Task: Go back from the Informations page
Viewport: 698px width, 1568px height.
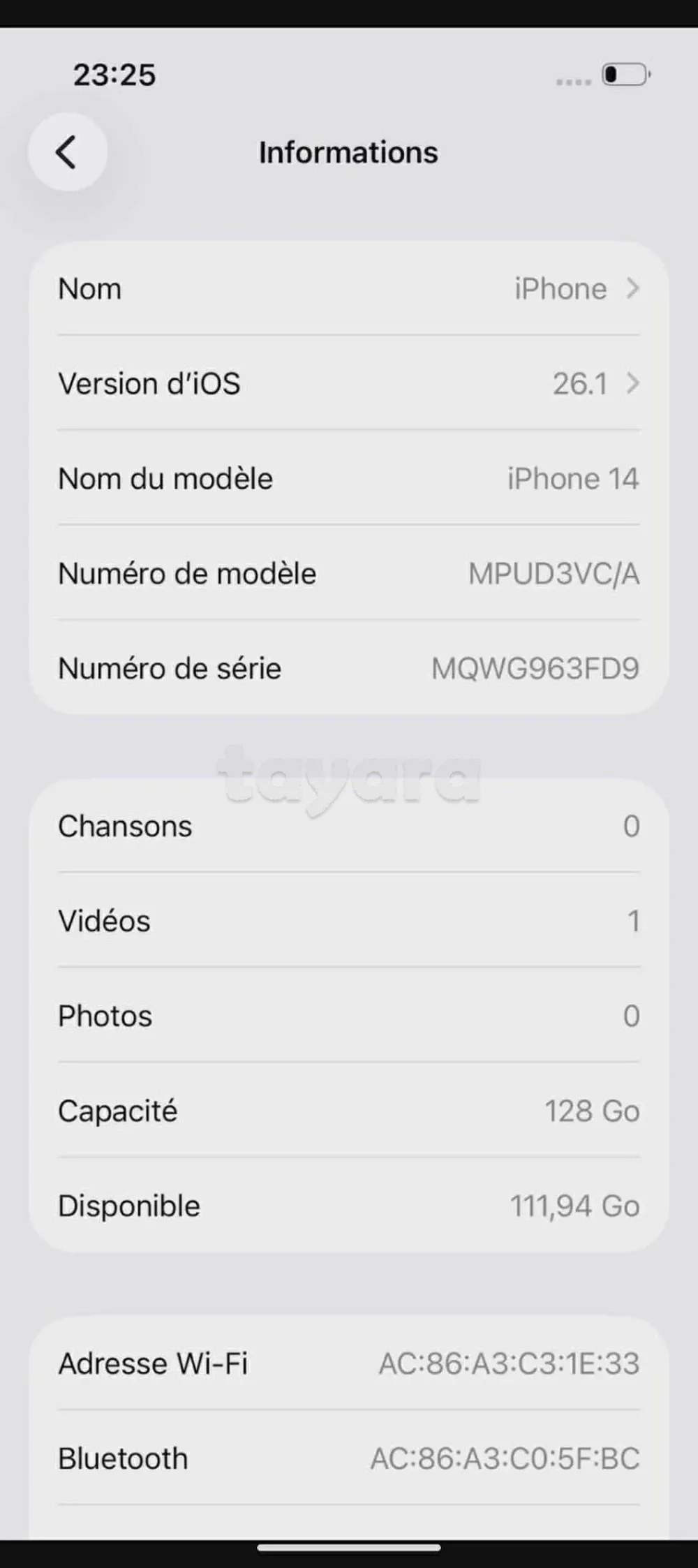Action: (67, 152)
